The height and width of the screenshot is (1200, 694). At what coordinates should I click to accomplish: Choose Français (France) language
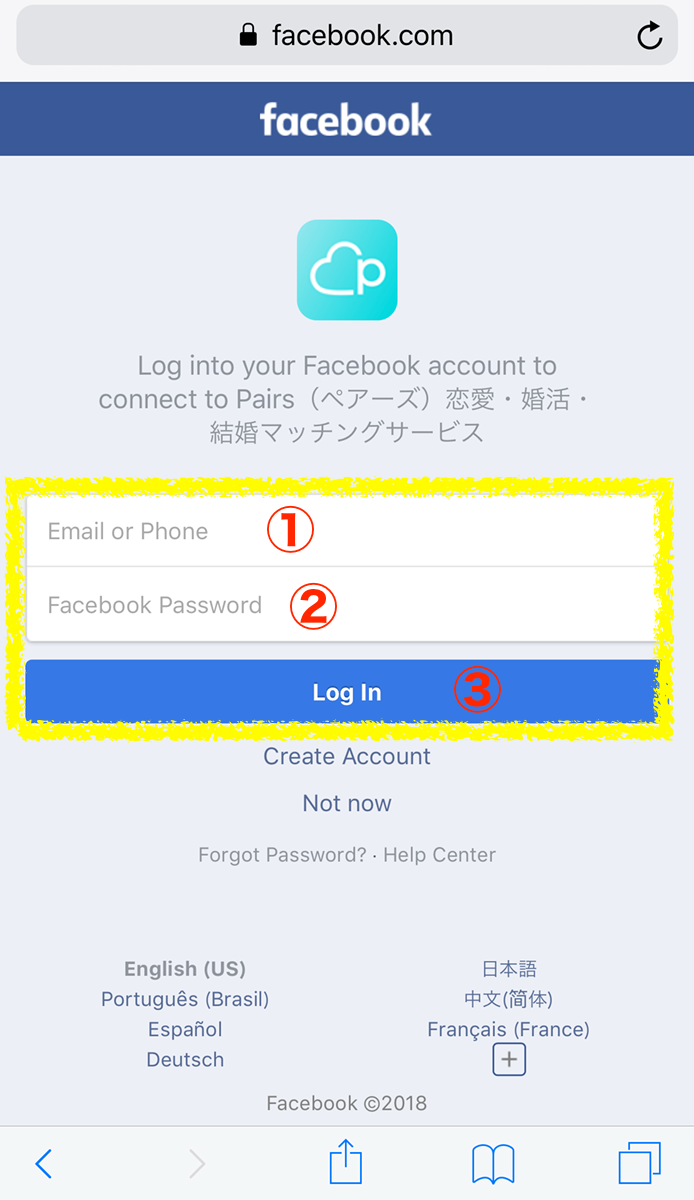click(509, 1029)
